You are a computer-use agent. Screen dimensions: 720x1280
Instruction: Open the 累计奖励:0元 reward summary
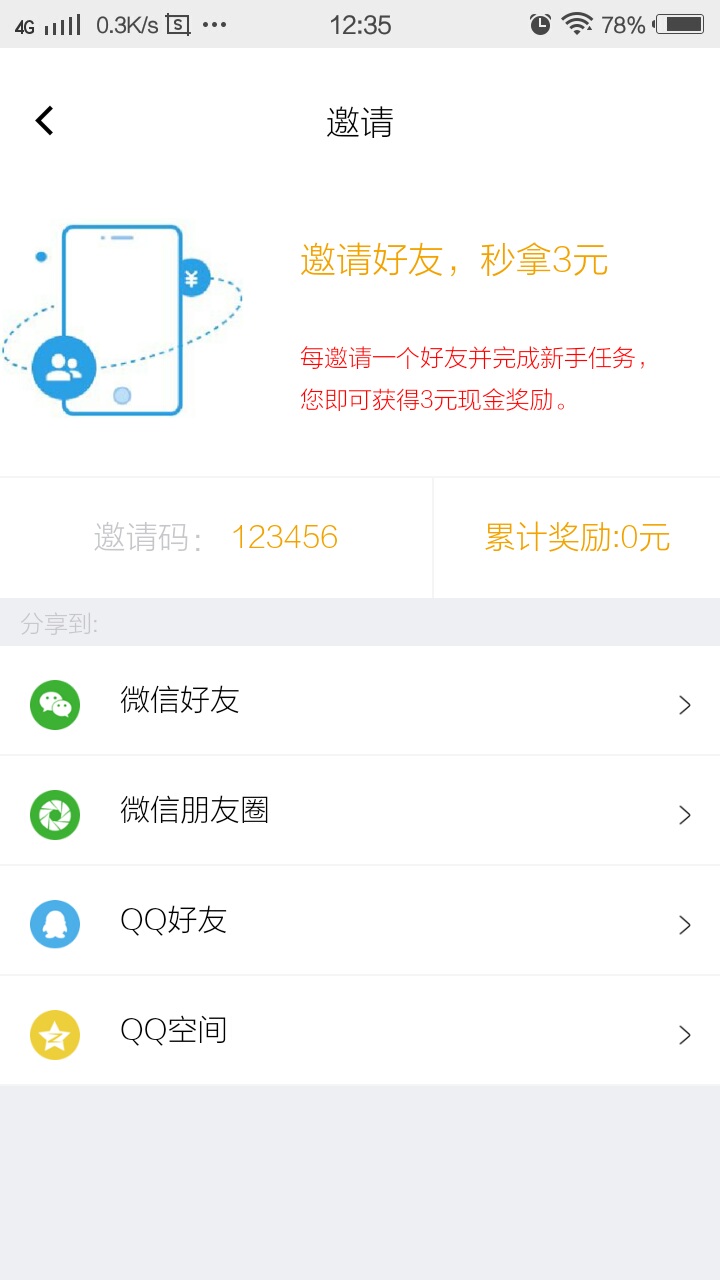(578, 536)
